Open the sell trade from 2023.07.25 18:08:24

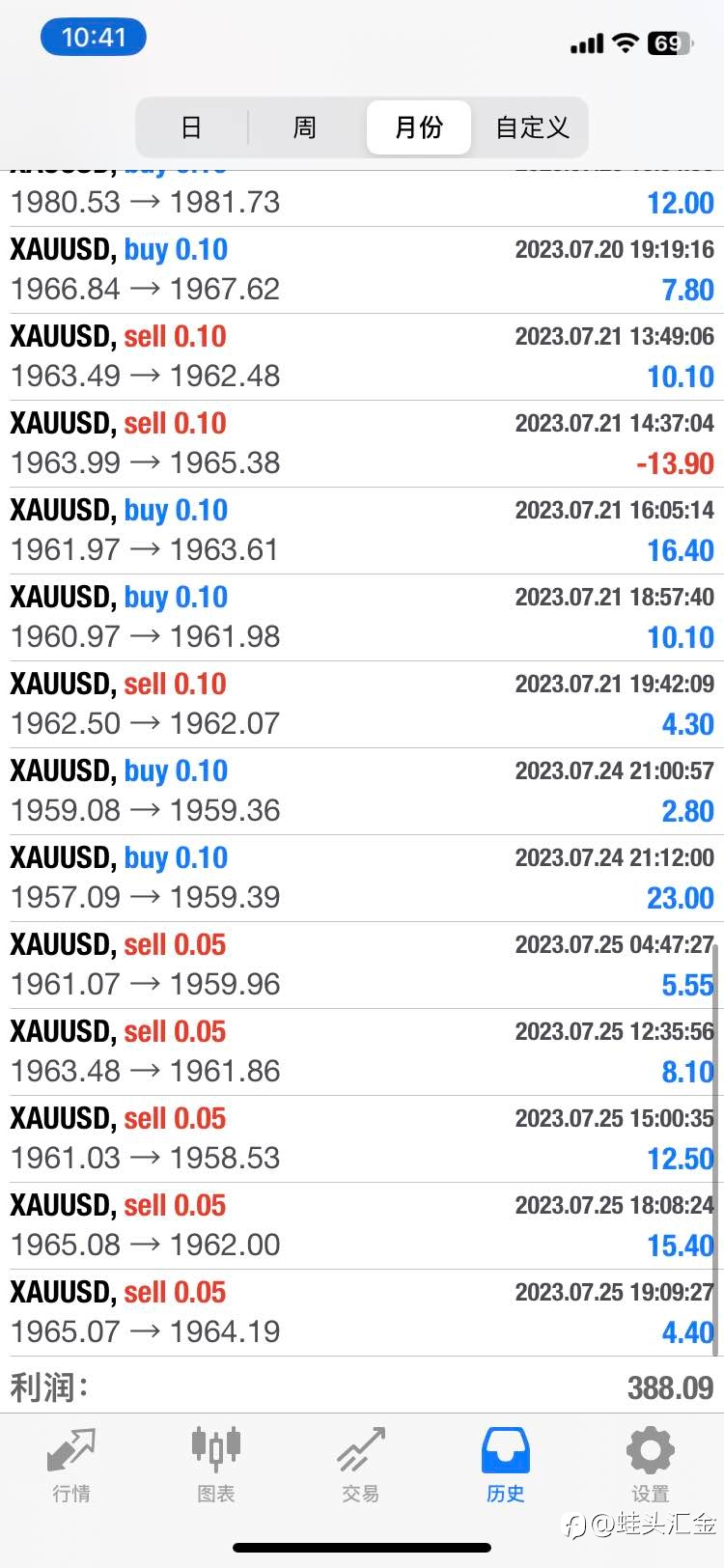click(362, 1226)
